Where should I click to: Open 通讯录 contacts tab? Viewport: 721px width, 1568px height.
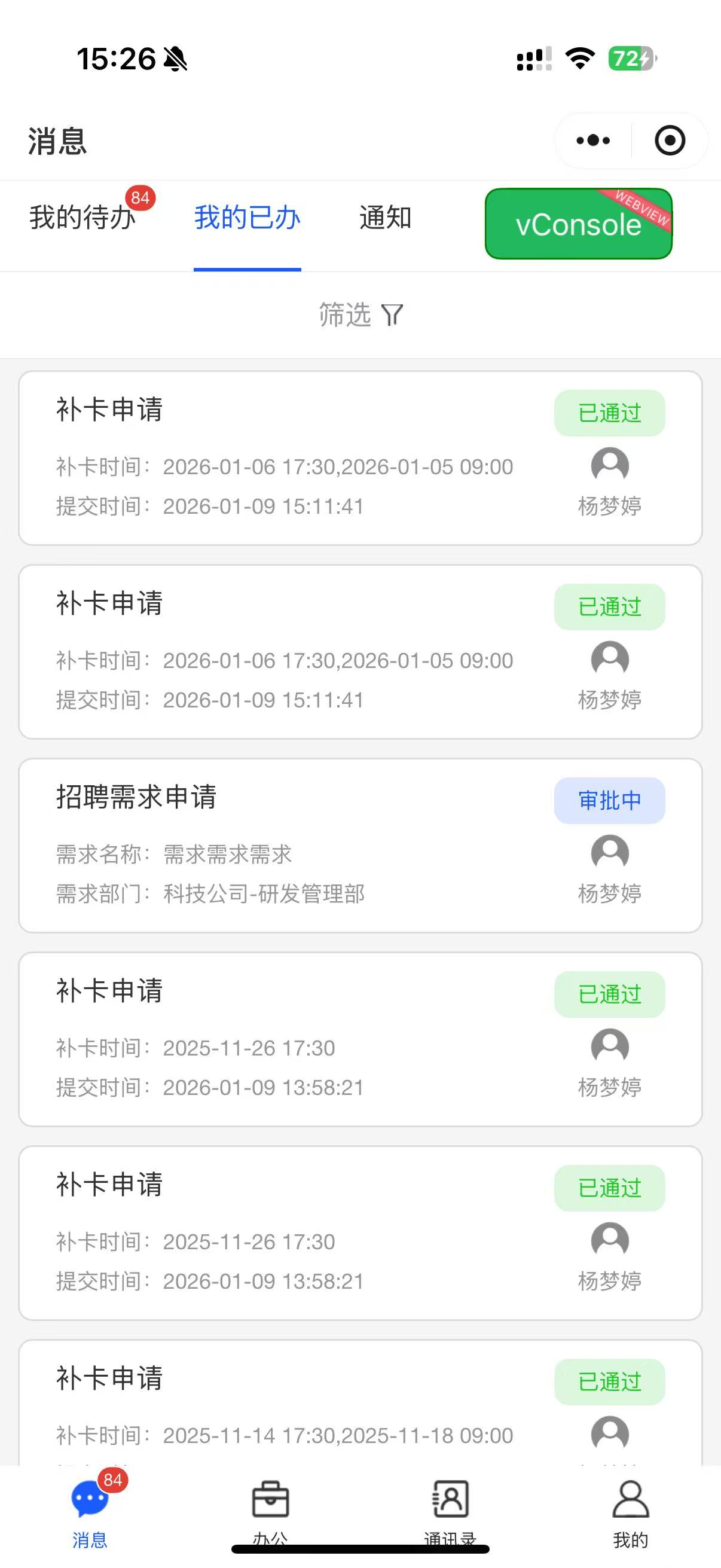450,1511
